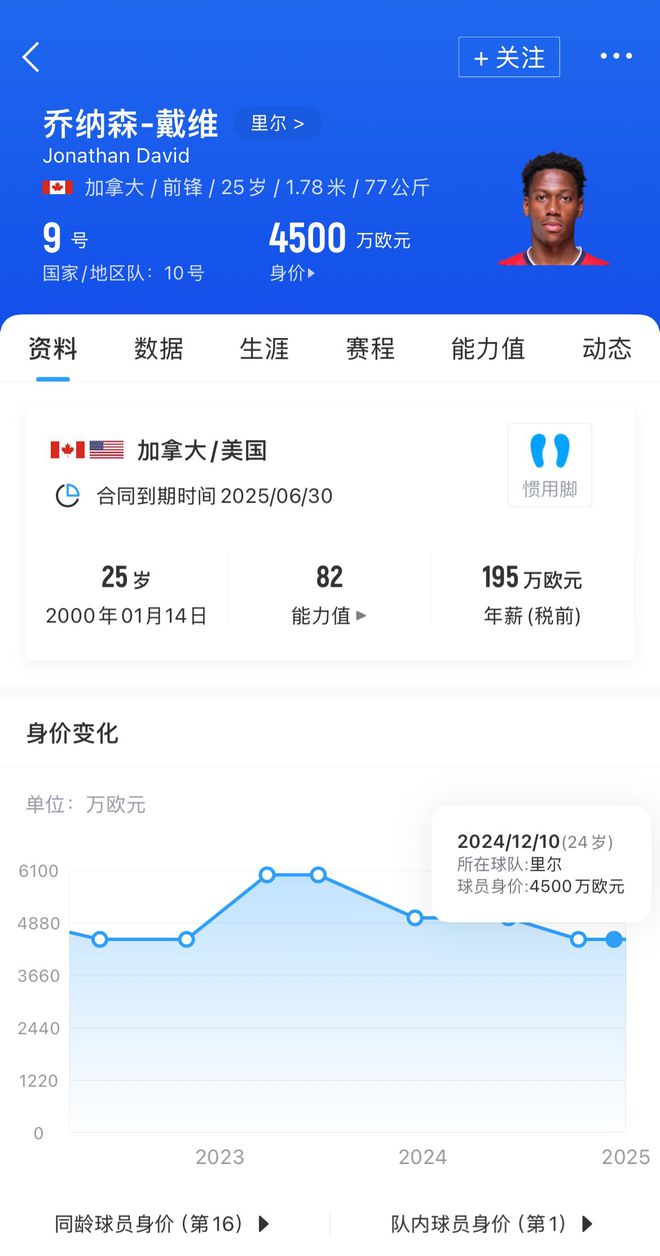Image resolution: width=660 pixels, height=1256 pixels.
Task: Open the 82 能力值 rating details
Action: click(x=329, y=594)
